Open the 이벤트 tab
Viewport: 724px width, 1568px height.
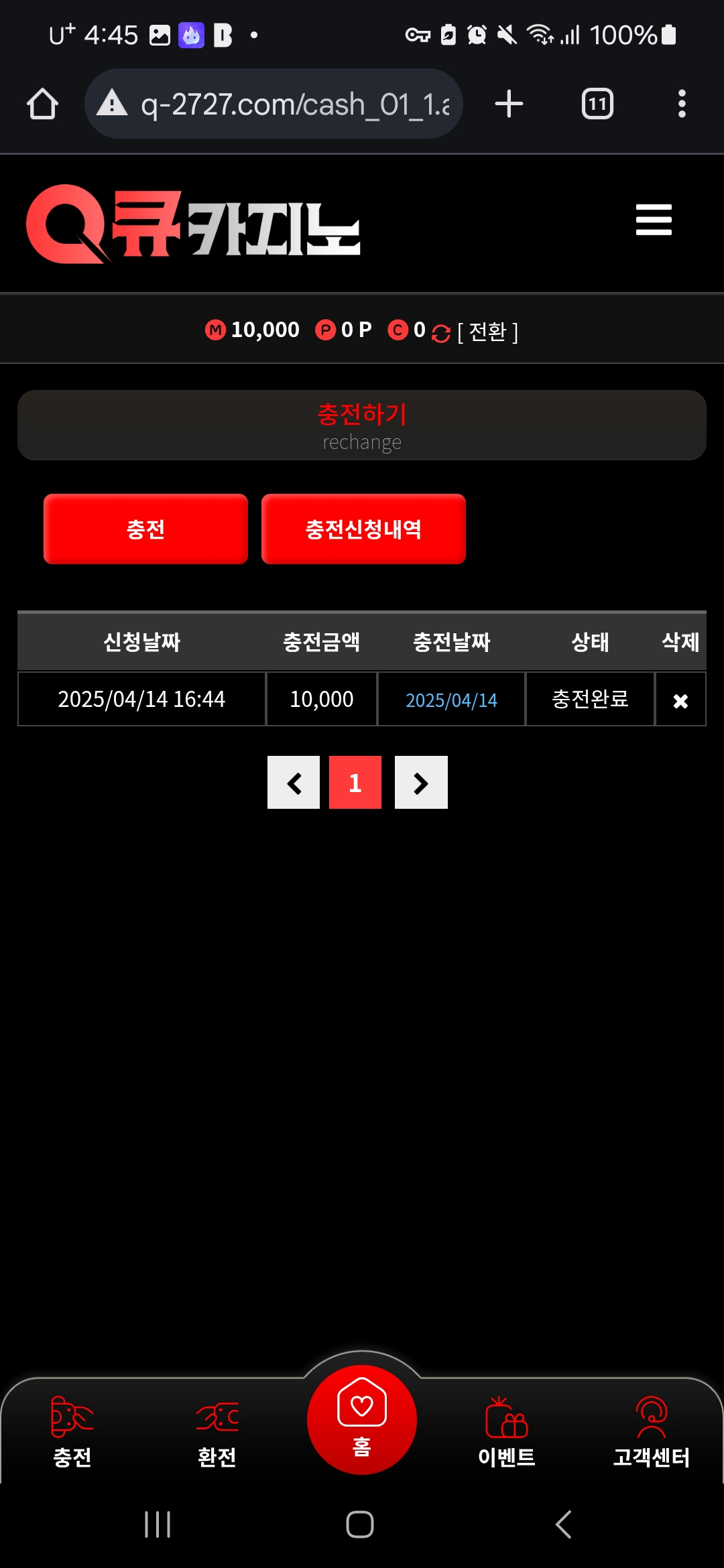coord(507,1432)
